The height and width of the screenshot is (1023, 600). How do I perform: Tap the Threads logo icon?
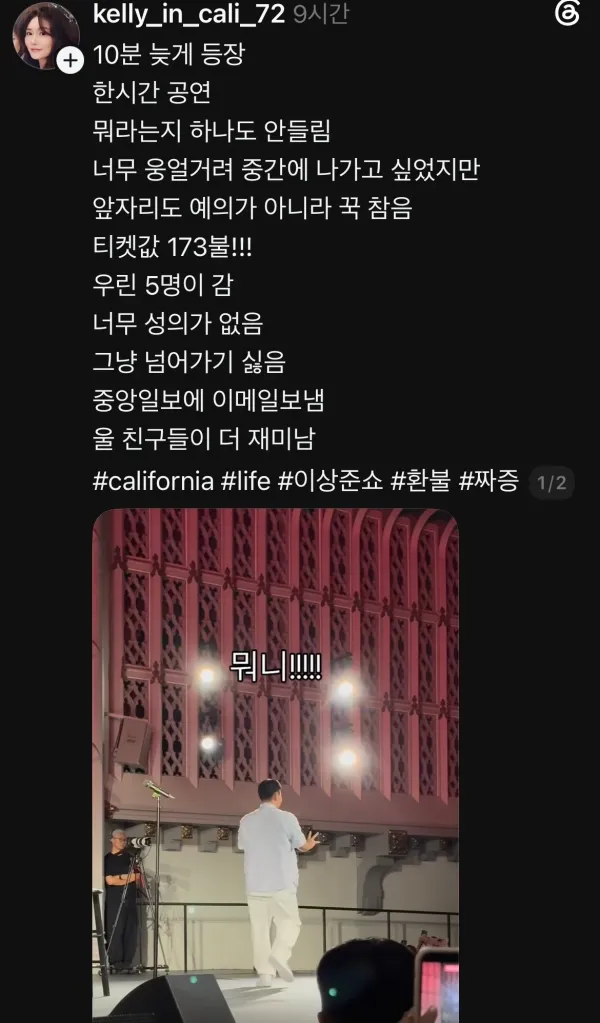(567, 14)
